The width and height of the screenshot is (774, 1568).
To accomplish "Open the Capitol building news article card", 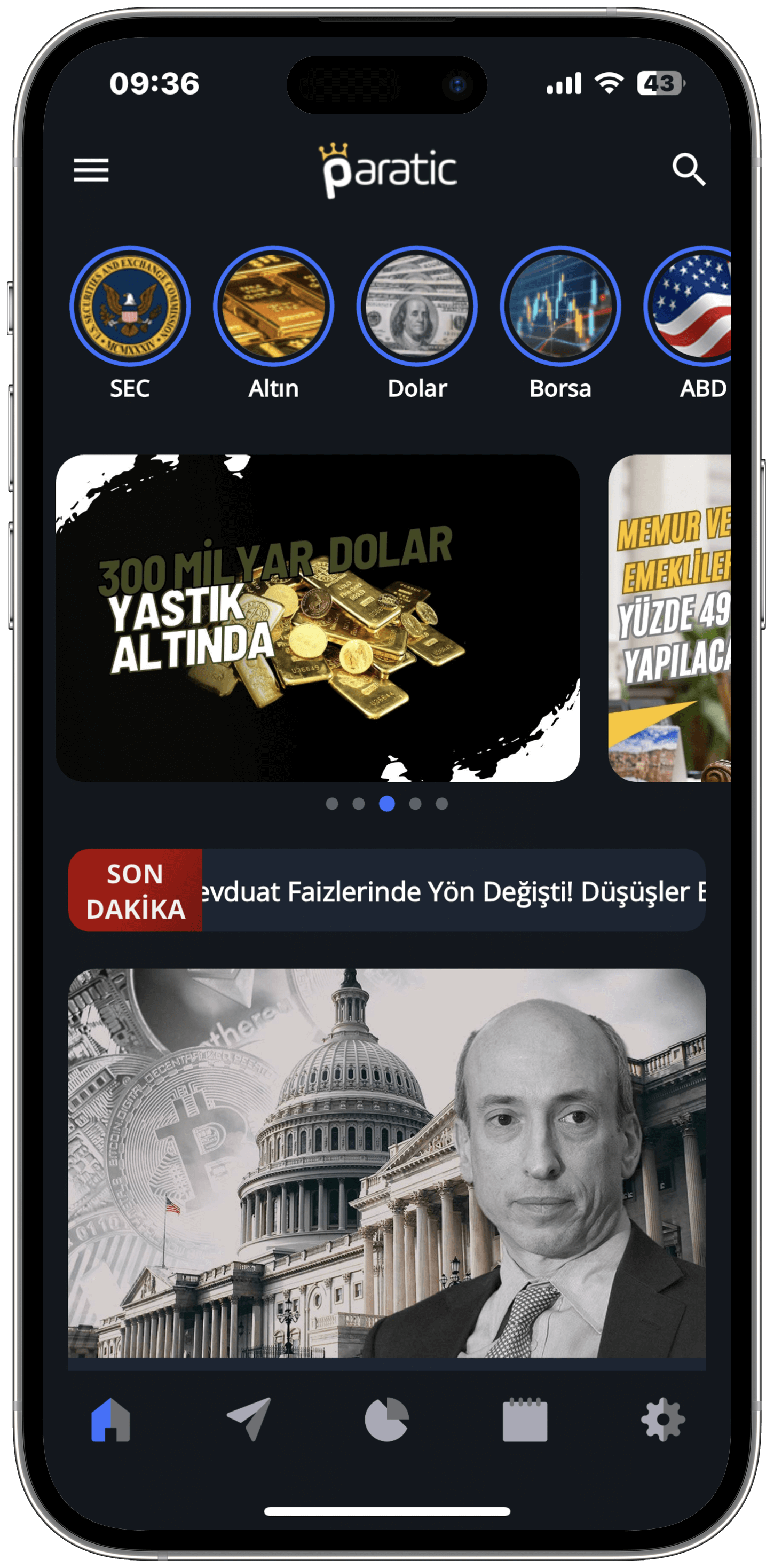I will [x=387, y=1163].
